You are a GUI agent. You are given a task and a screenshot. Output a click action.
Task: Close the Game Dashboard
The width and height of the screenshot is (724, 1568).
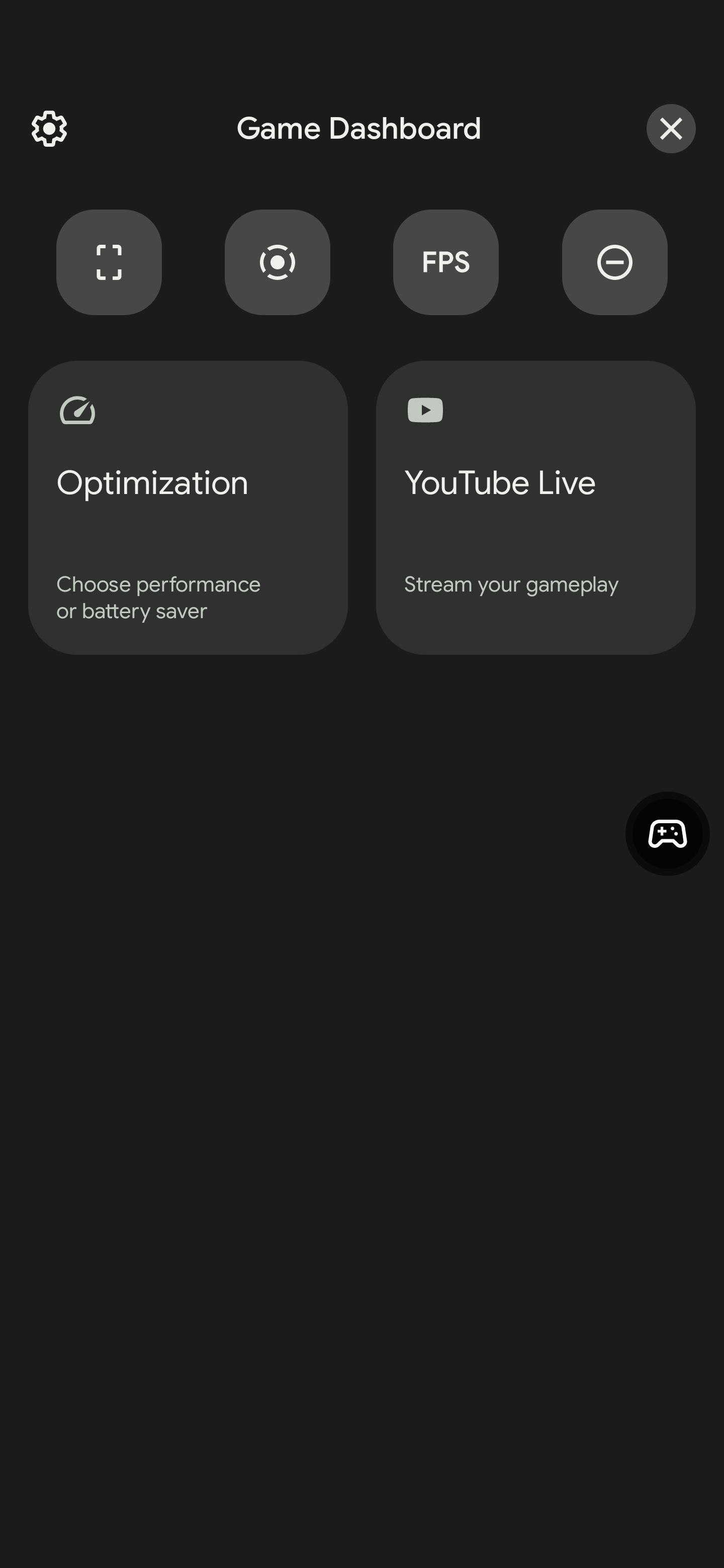[x=670, y=129]
